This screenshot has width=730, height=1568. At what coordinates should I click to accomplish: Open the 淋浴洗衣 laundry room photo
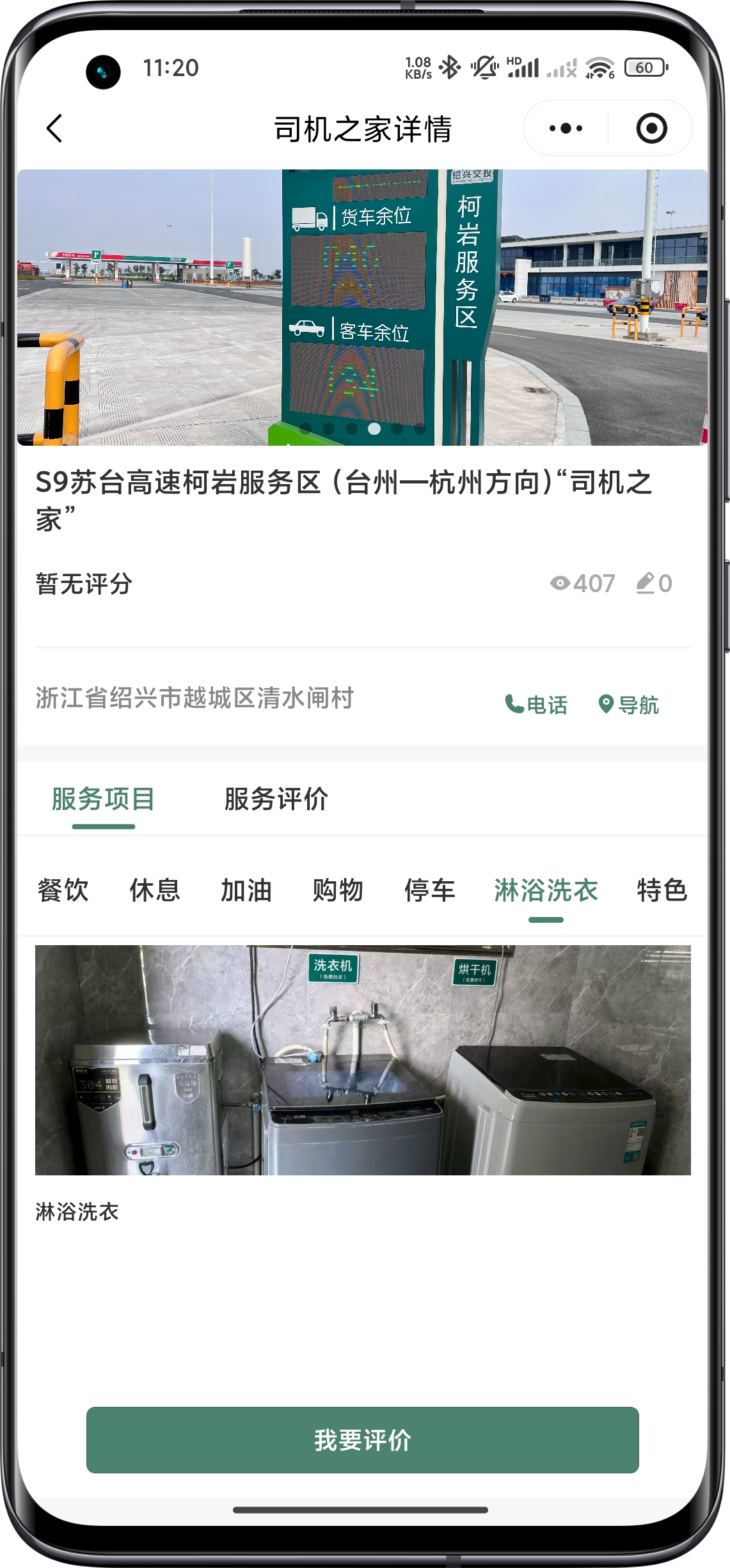362,1060
